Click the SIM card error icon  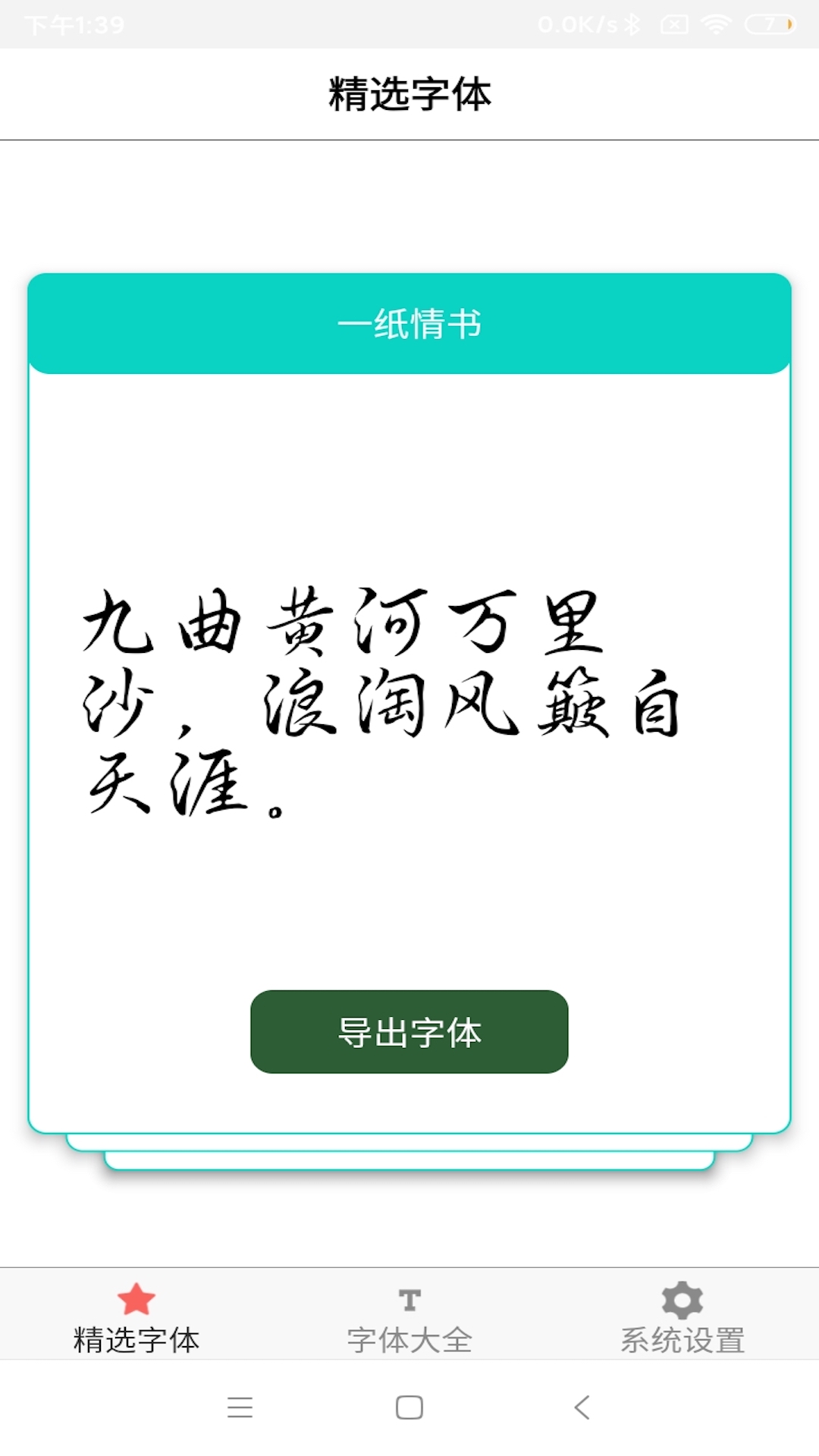(673, 23)
